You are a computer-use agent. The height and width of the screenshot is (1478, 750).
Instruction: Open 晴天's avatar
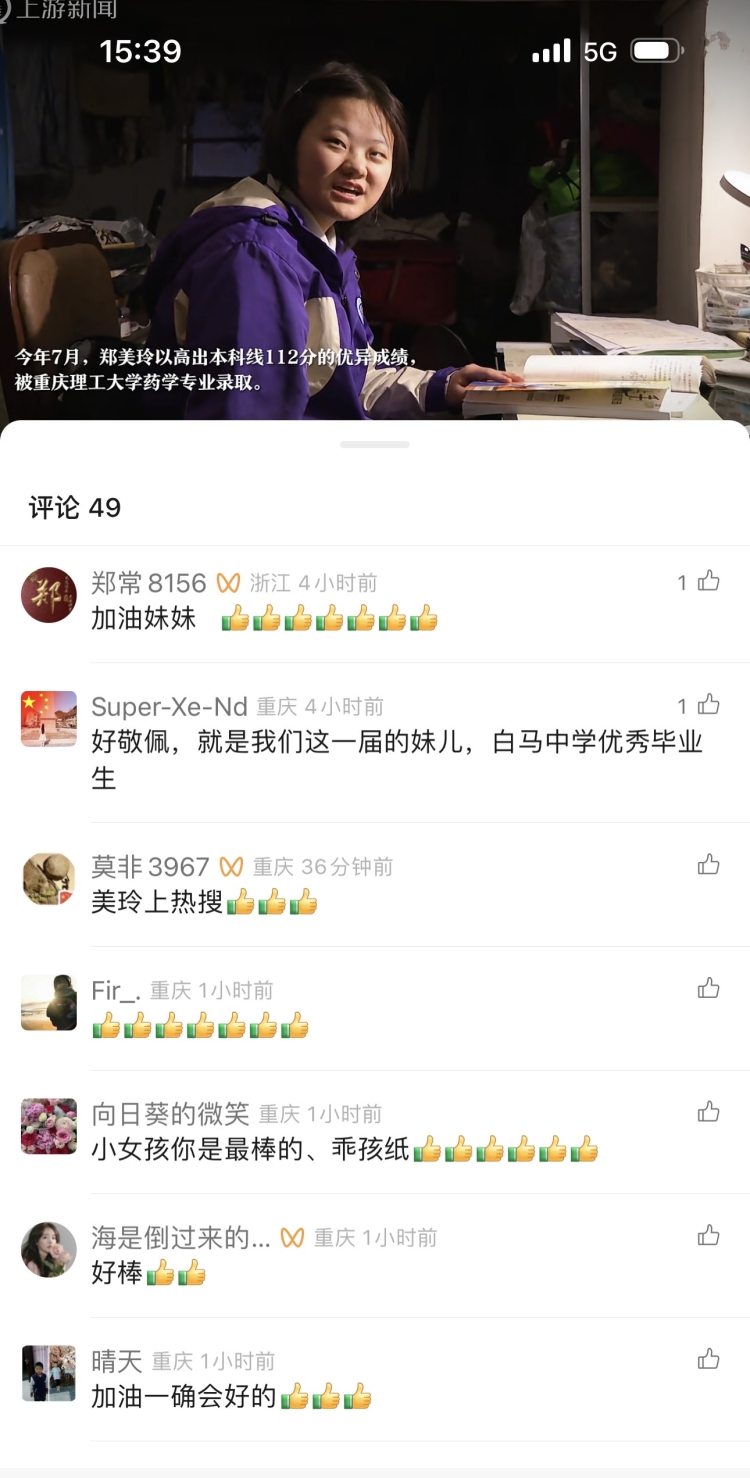tap(49, 1373)
